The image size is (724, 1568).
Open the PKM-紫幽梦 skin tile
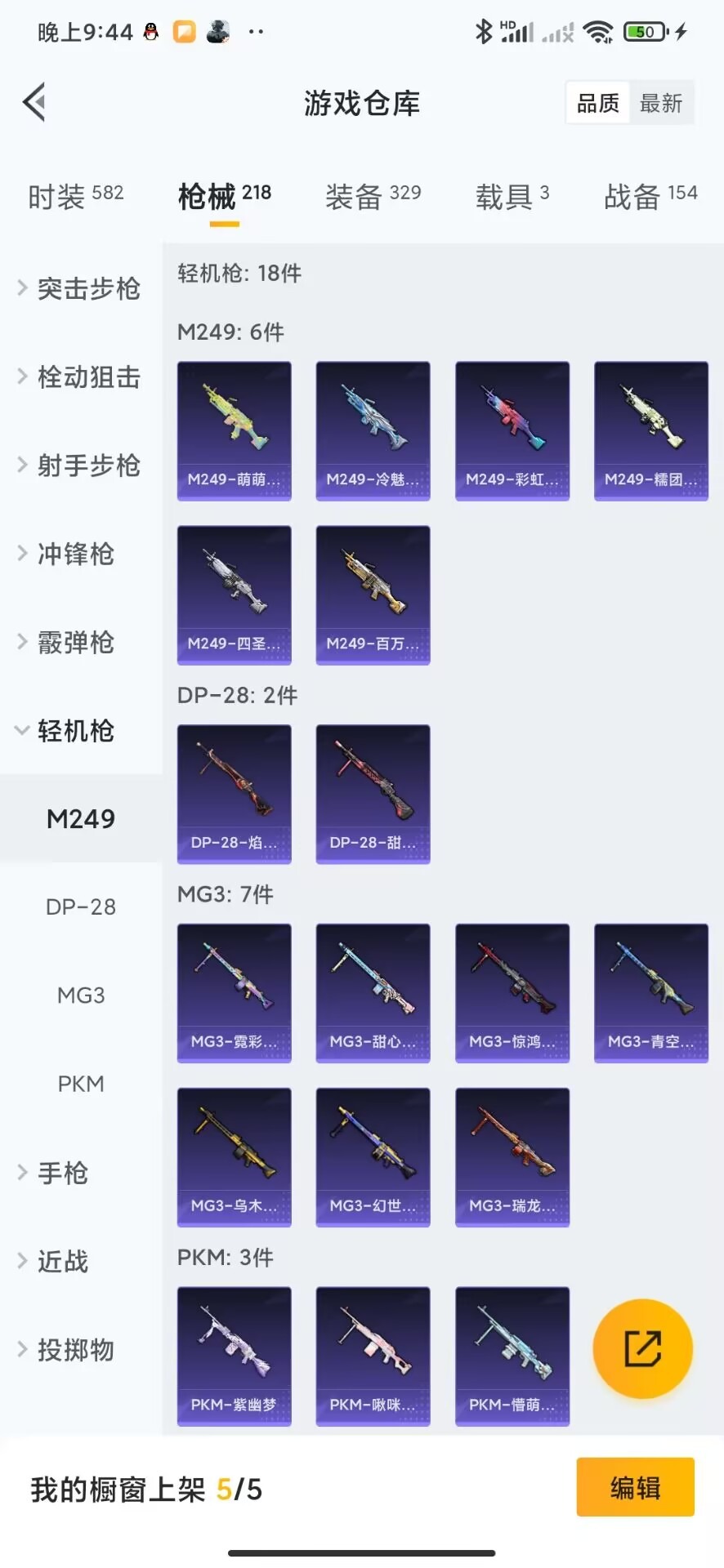(x=235, y=1356)
